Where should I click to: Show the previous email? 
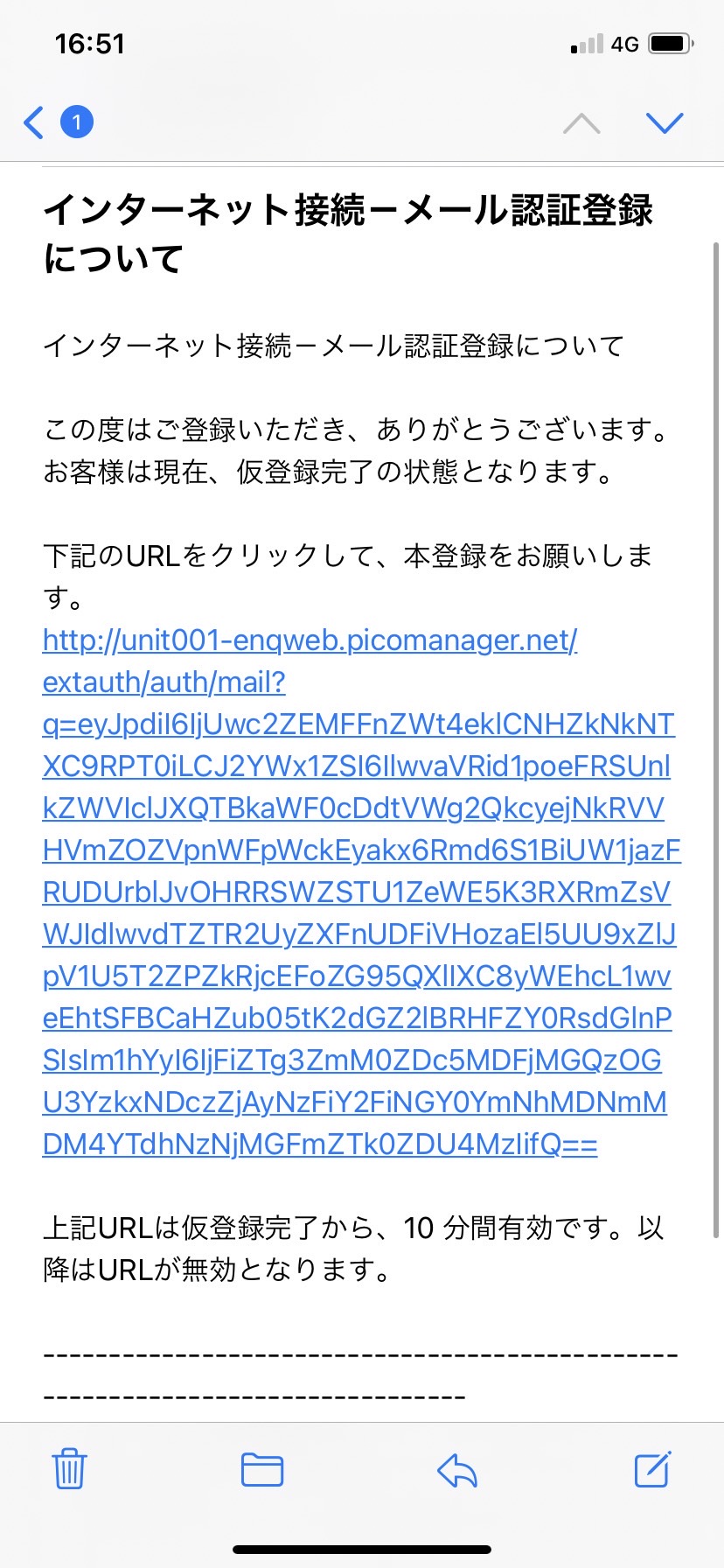point(581,123)
